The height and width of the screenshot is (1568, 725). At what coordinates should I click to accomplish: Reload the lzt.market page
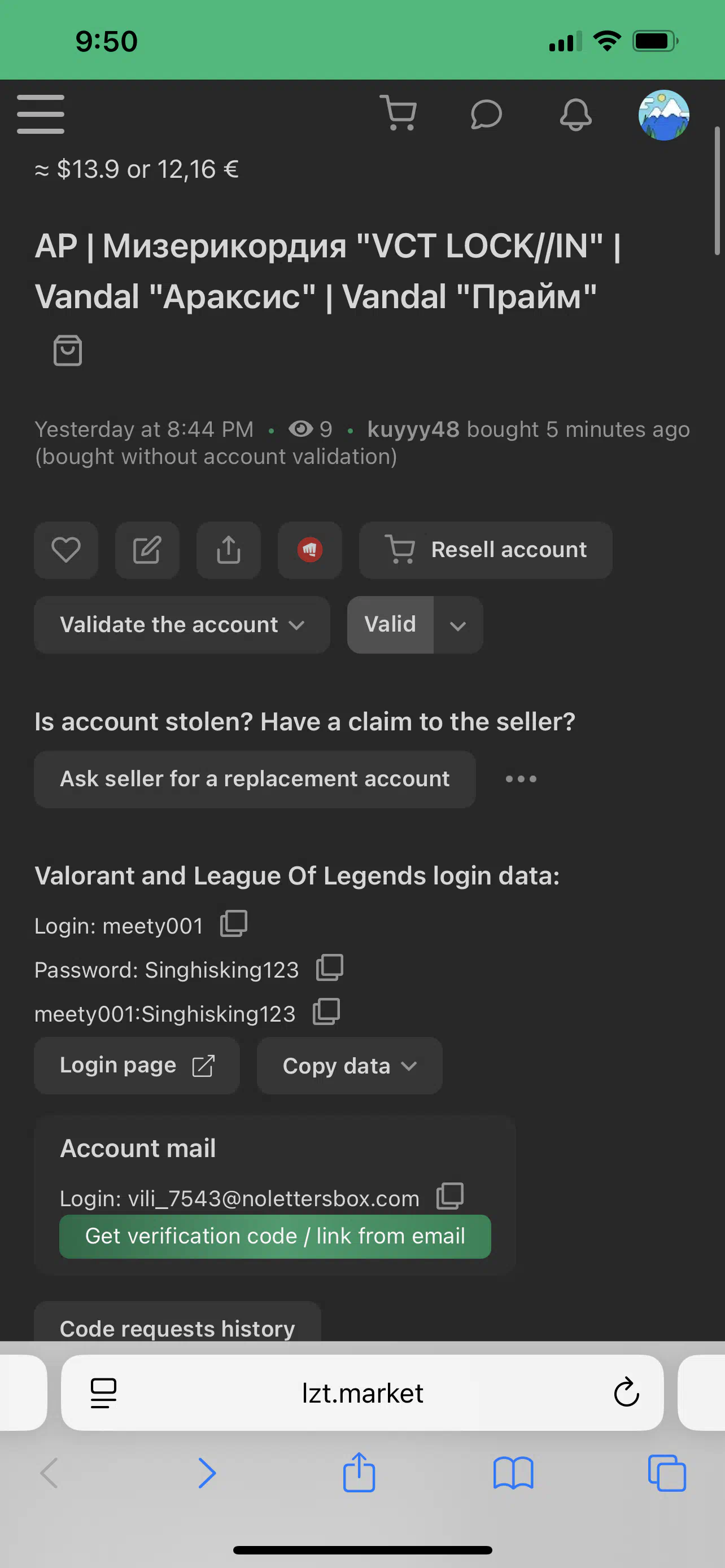tap(626, 1392)
